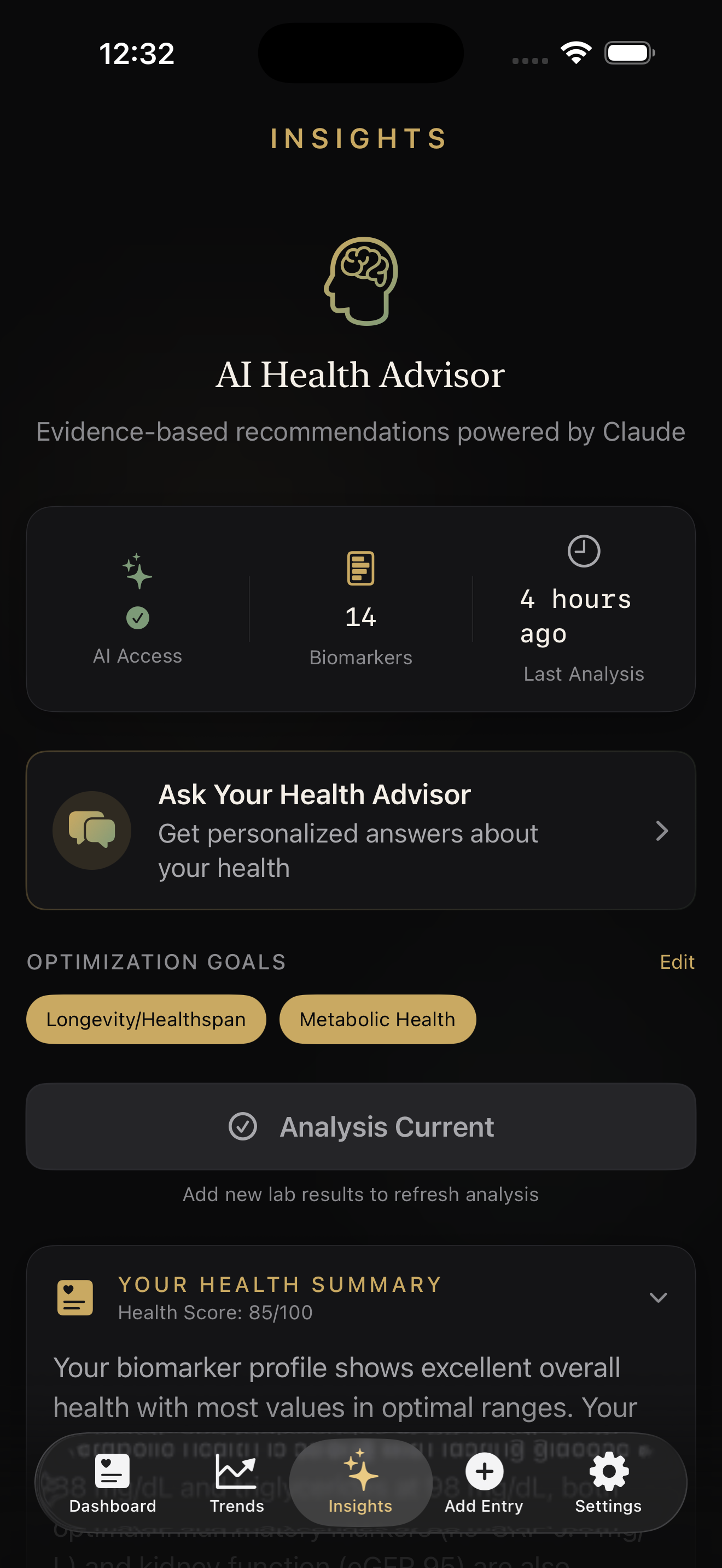Deselect the Metabolic Health goal chip
The image size is (722, 1568).
(377, 1019)
